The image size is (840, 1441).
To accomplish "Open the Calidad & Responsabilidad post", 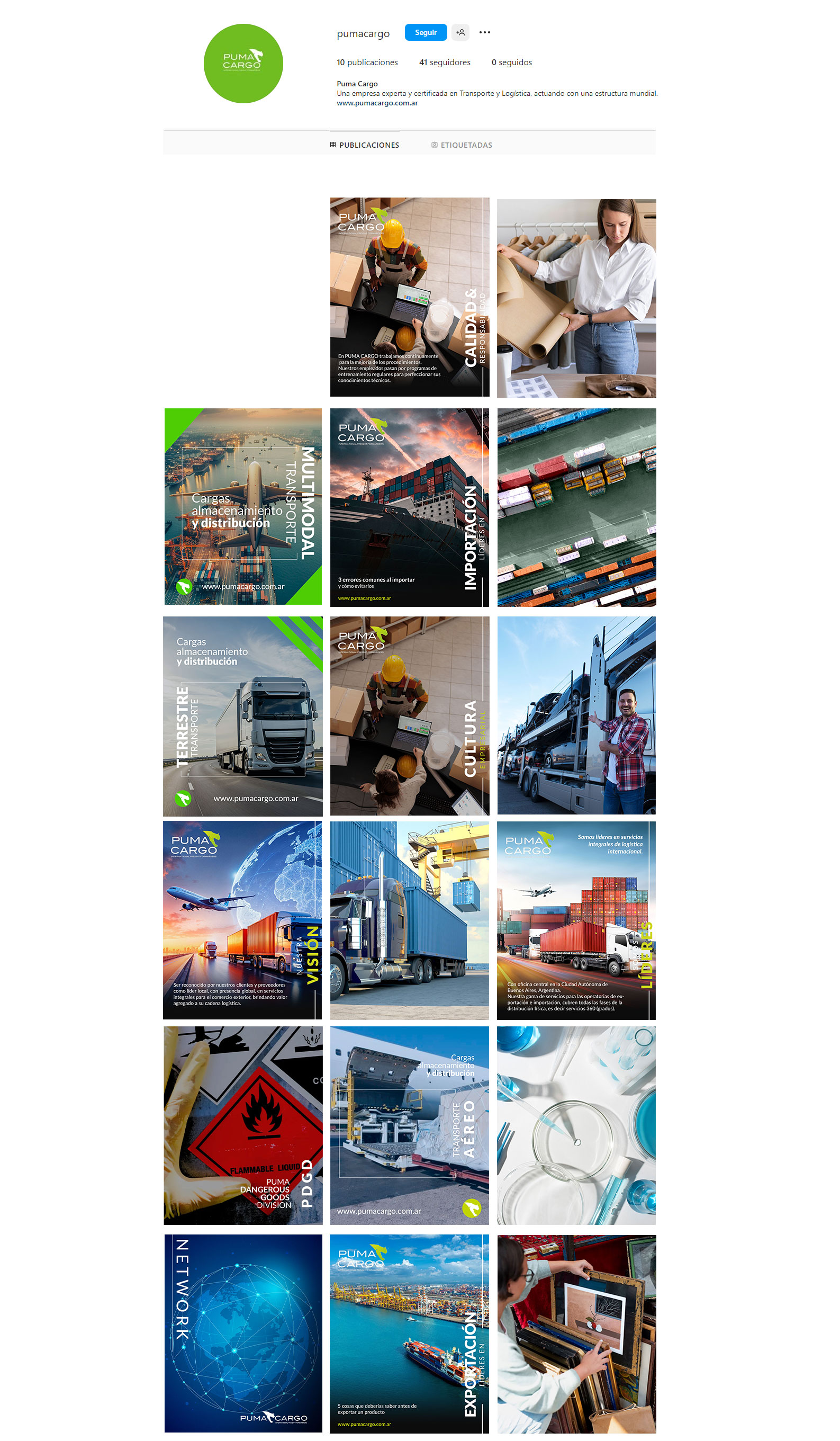I will pyautogui.click(x=409, y=297).
